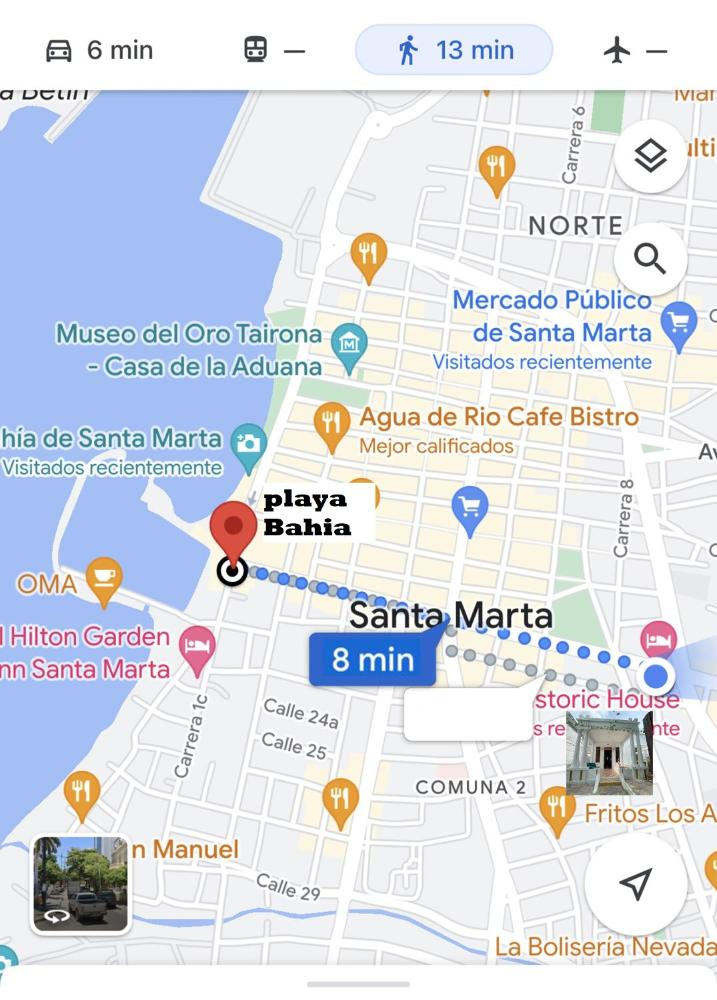
Task: Recenter map with the location arrow button
Action: [x=635, y=883]
